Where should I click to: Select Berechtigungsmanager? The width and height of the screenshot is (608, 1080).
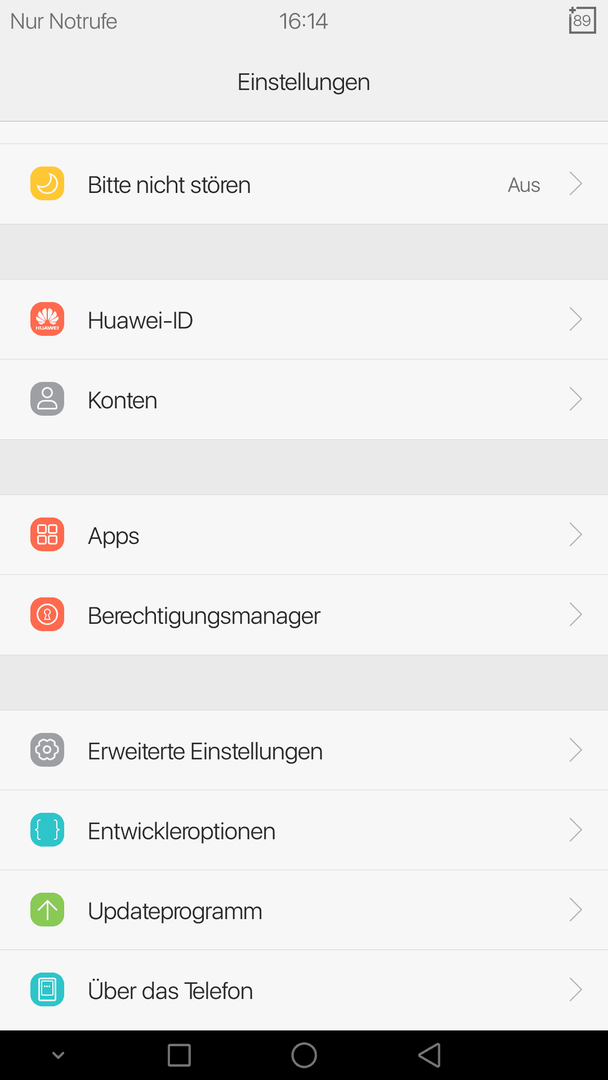coord(304,615)
